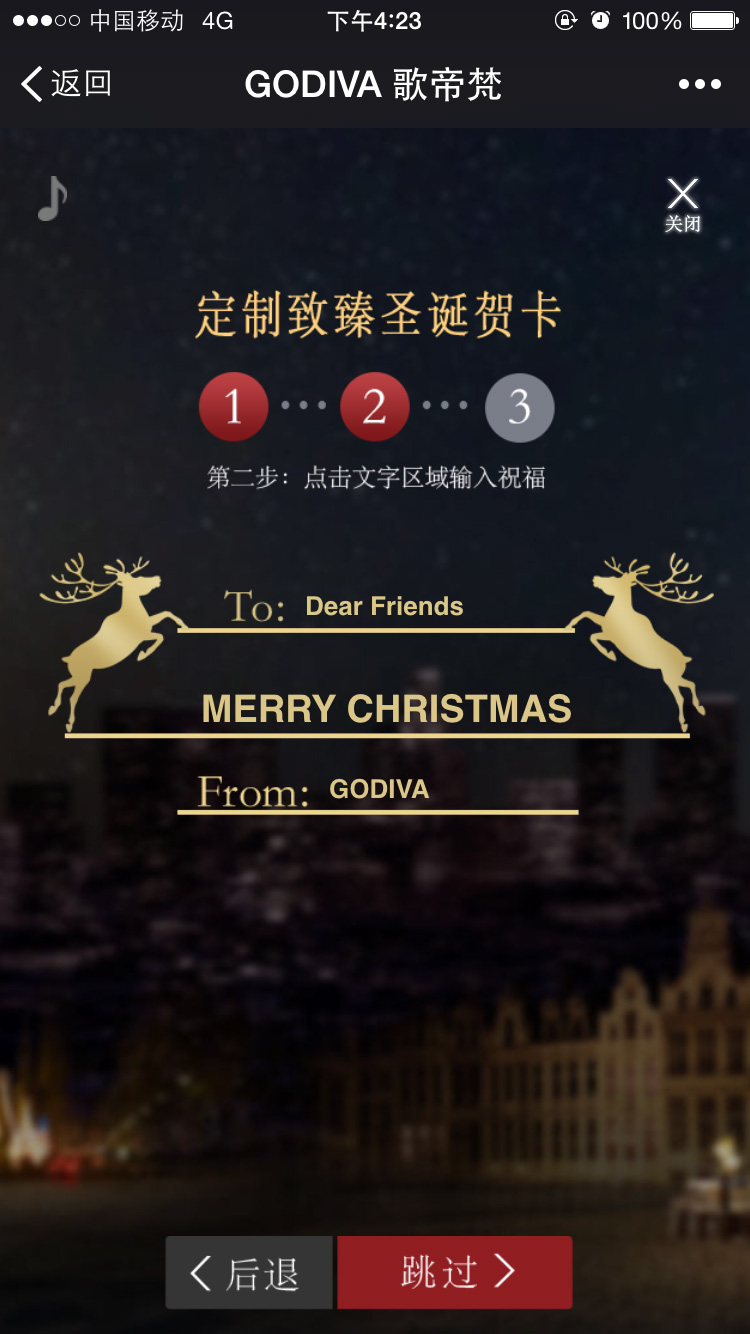
Task: Close the card editor with 关闭
Action: tap(683, 203)
